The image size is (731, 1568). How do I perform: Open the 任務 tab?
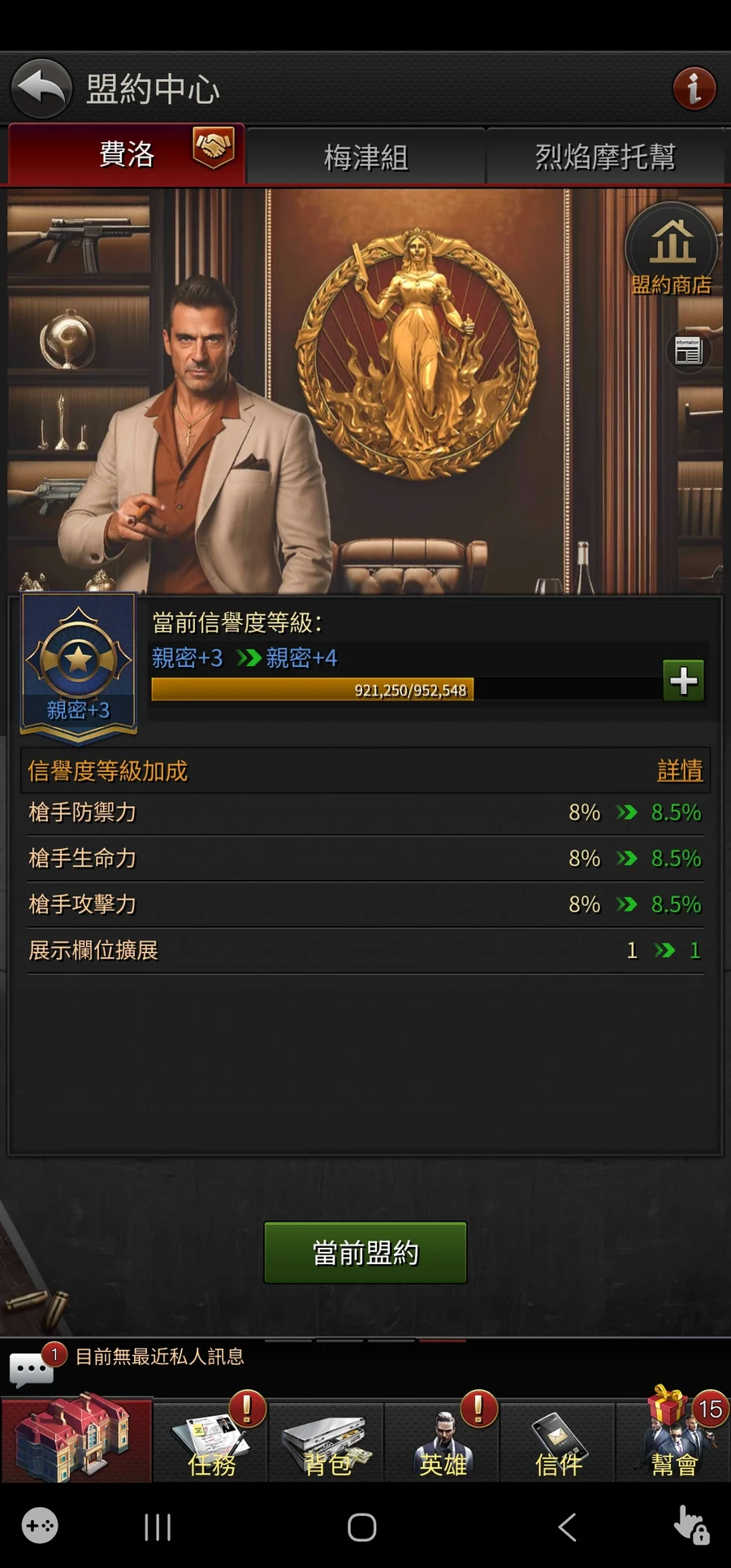[x=211, y=1442]
